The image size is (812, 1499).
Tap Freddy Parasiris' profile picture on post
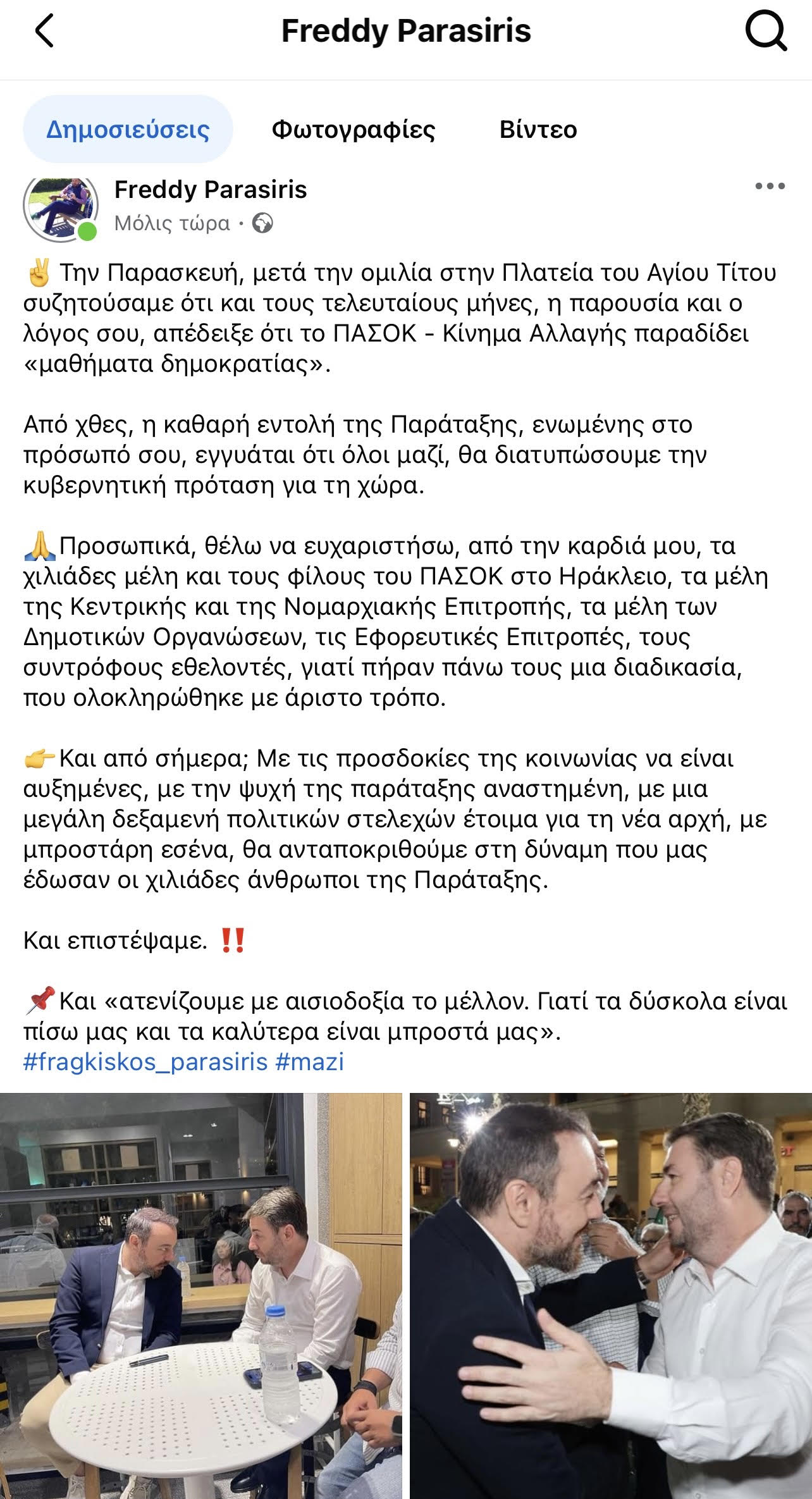(61, 206)
